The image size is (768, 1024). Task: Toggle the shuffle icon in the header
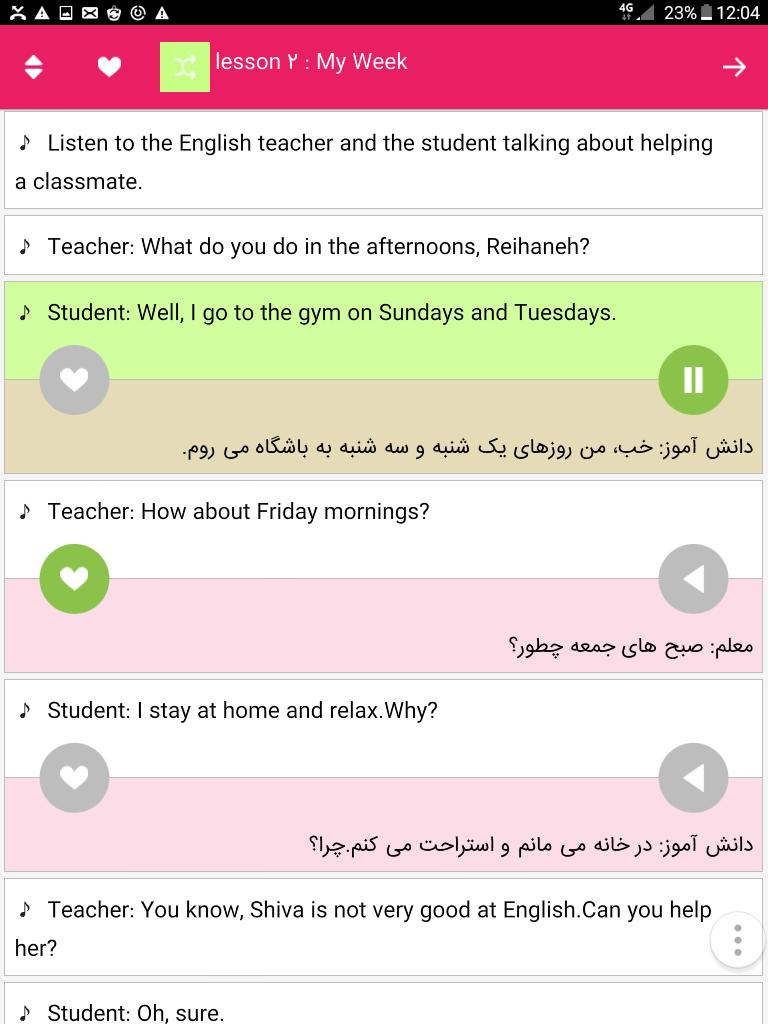point(185,67)
